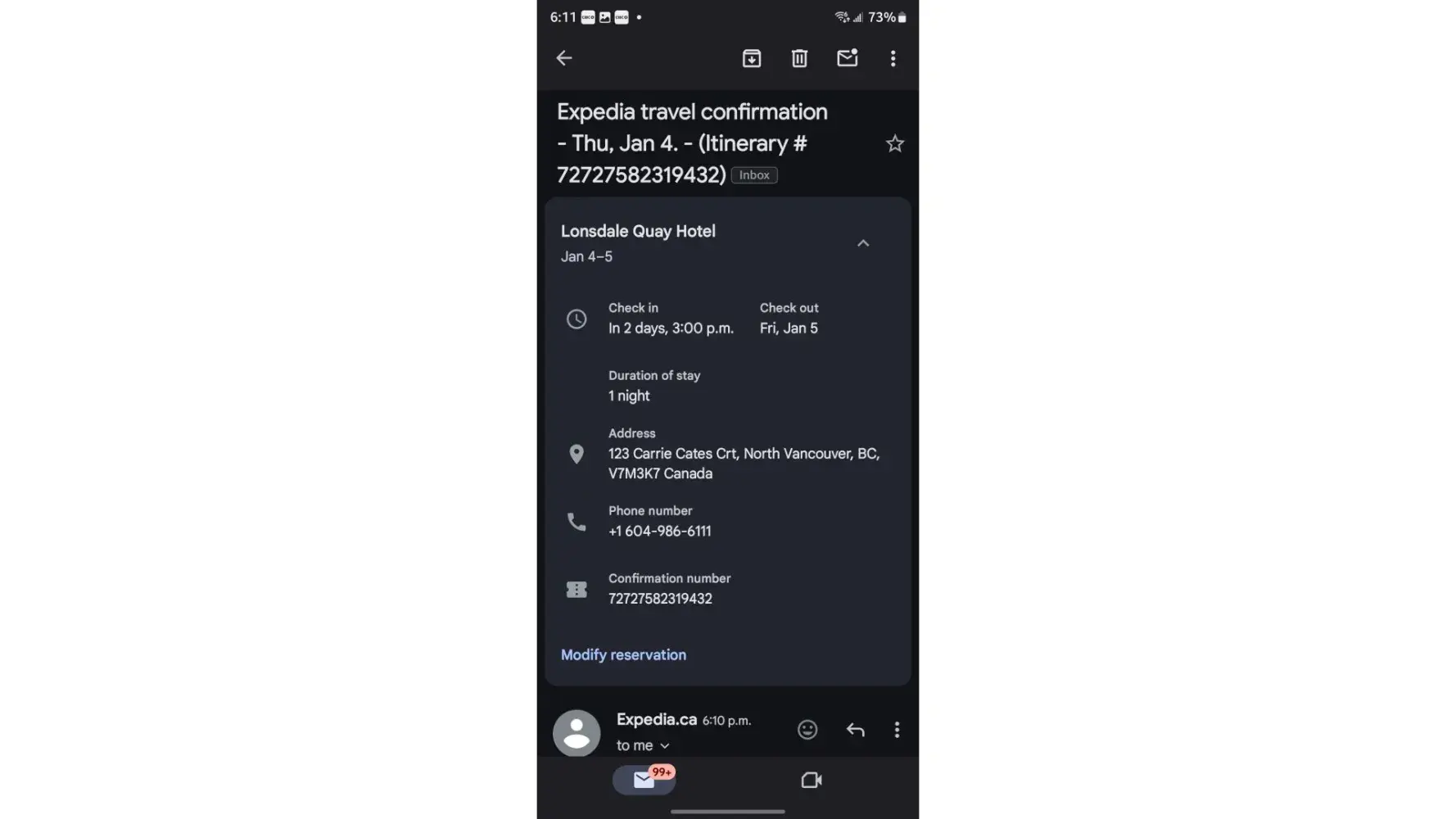Mark email as unread
Viewport: 1456px width, 819px height.
(847, 58)
